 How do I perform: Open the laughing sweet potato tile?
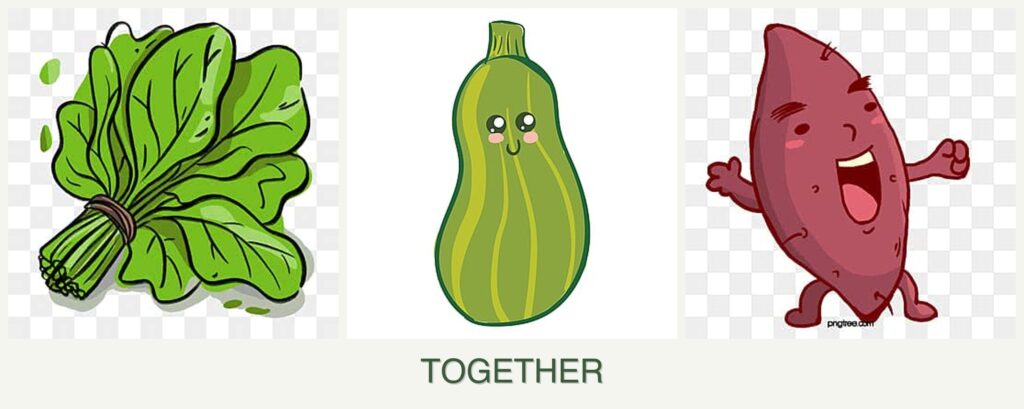[x=849, y=173]
